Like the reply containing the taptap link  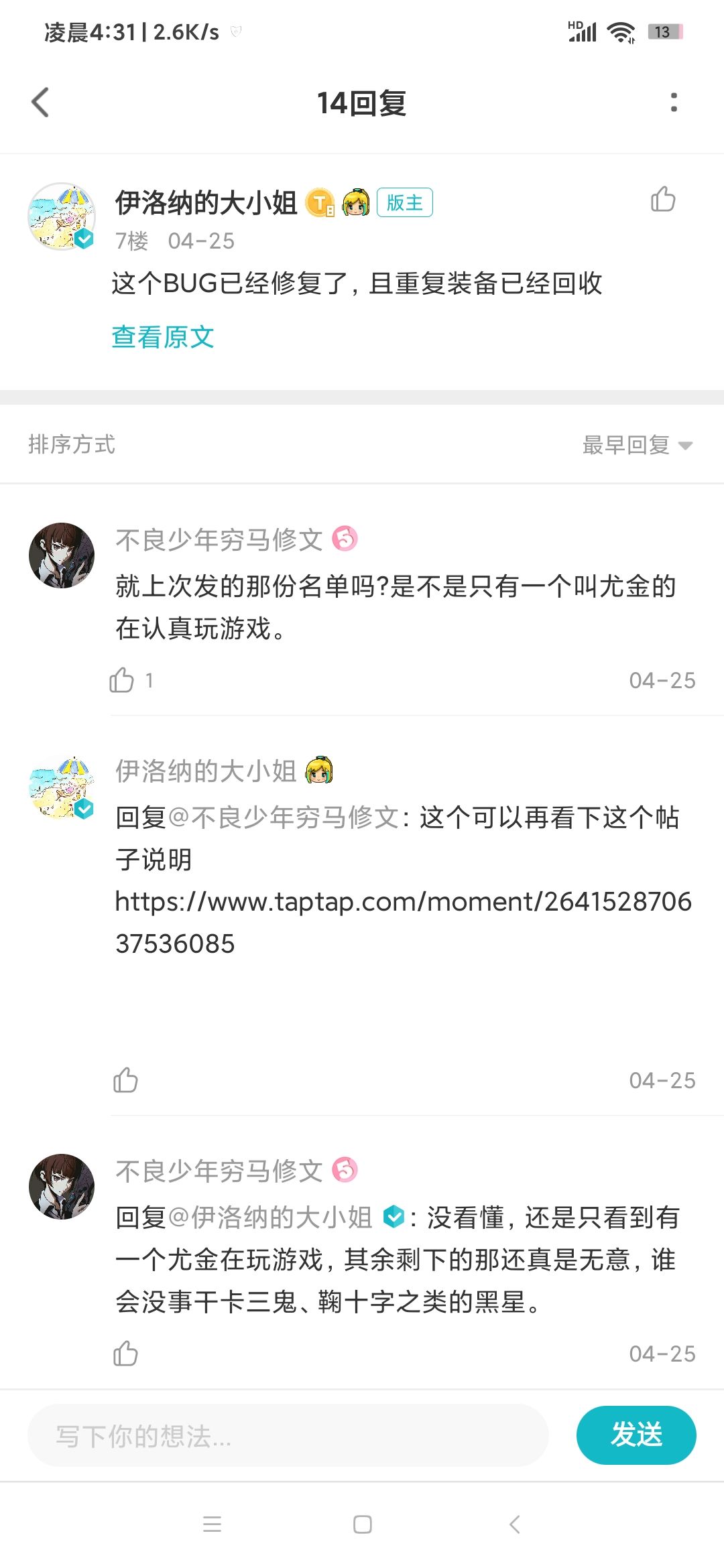click(125, 1080)
